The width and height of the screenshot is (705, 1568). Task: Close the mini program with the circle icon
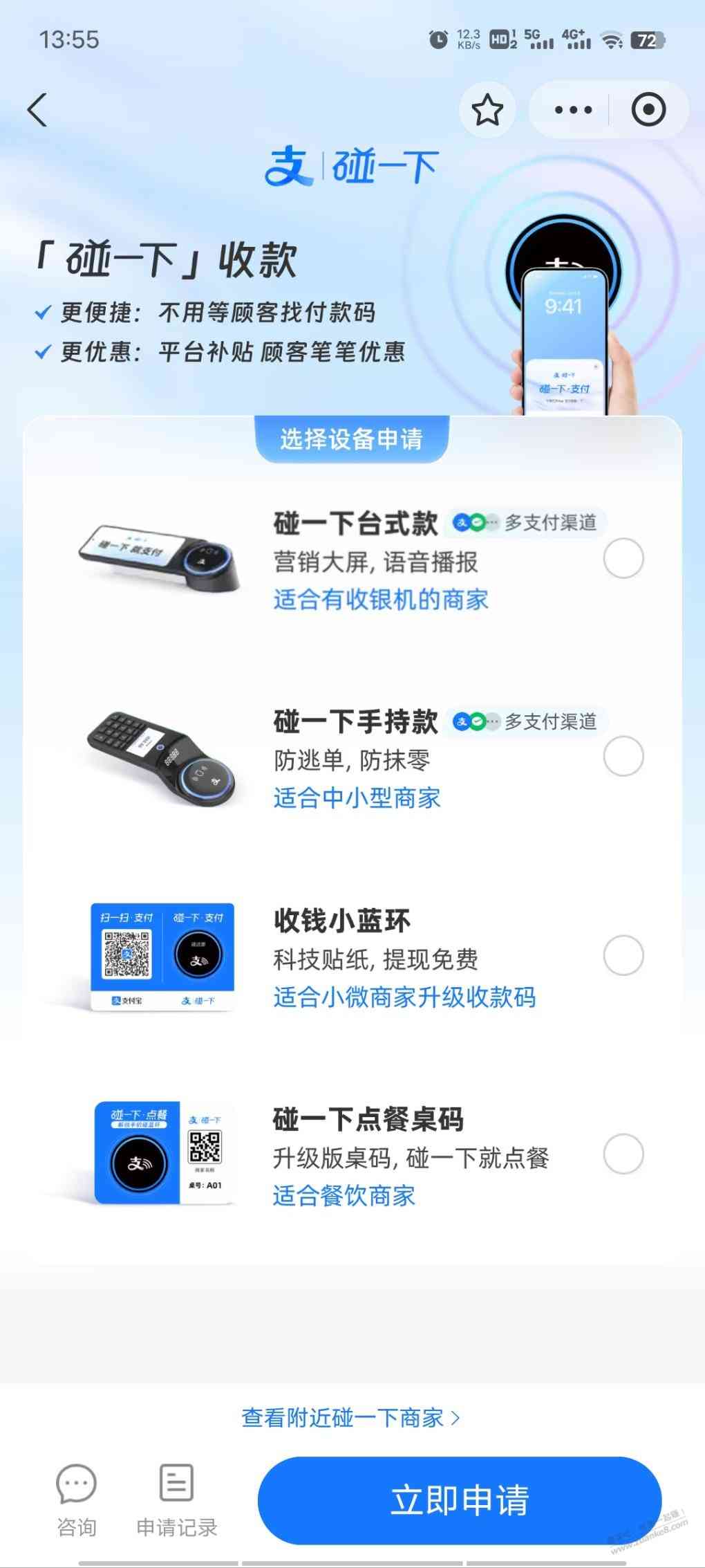(x=648, y=110)
